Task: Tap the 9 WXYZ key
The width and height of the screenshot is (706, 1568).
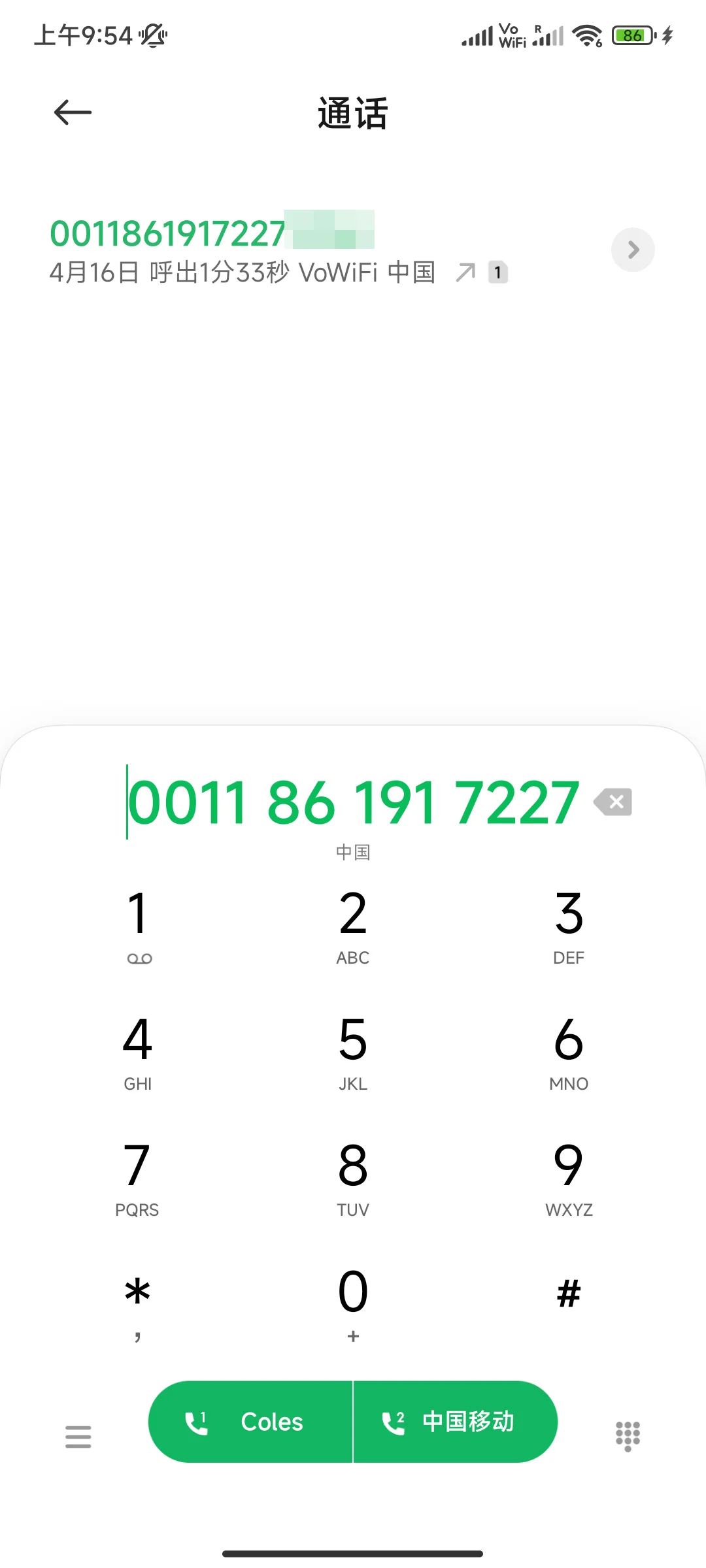Action: (569, 1177)
